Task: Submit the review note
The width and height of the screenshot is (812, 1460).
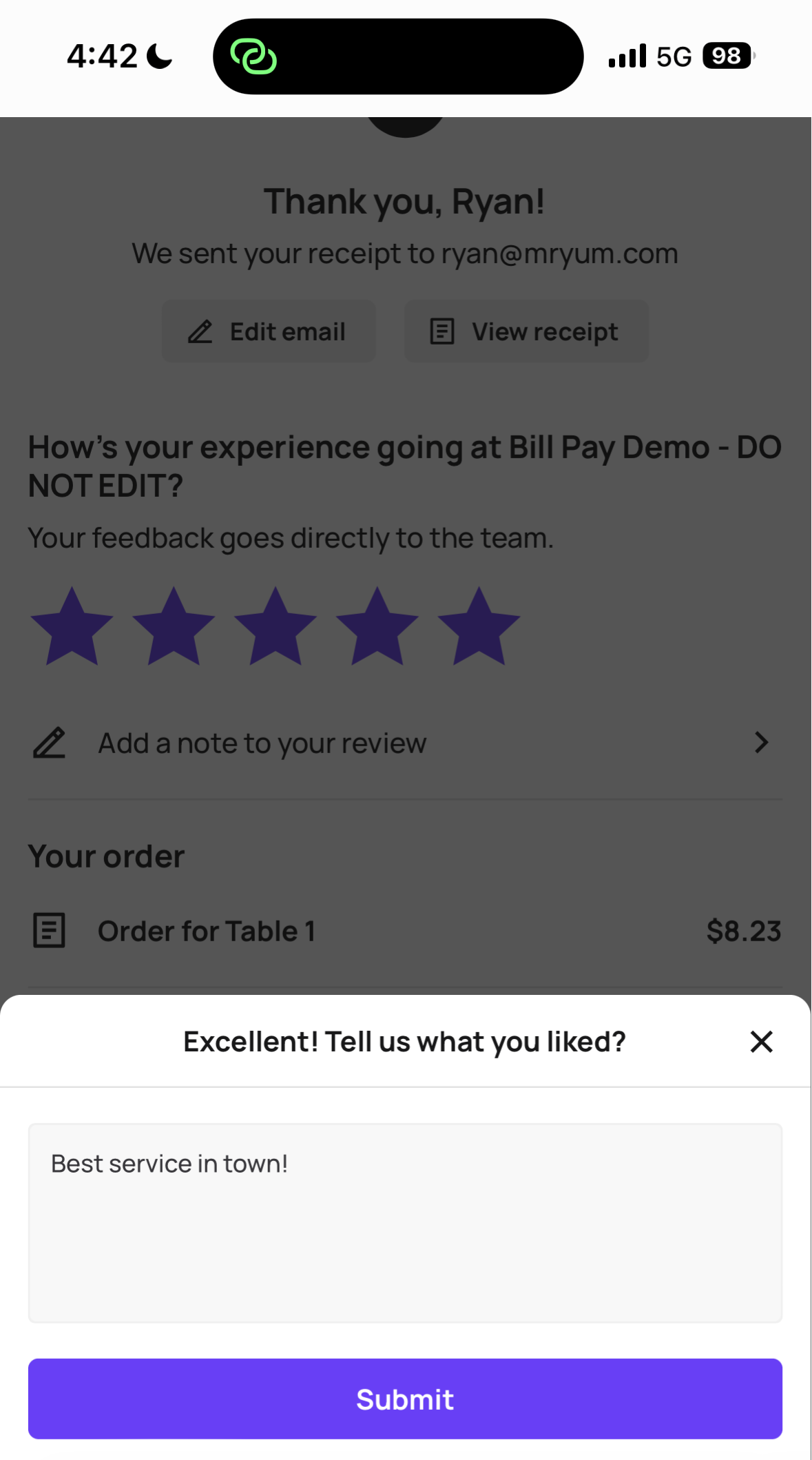Action: 405,1399
